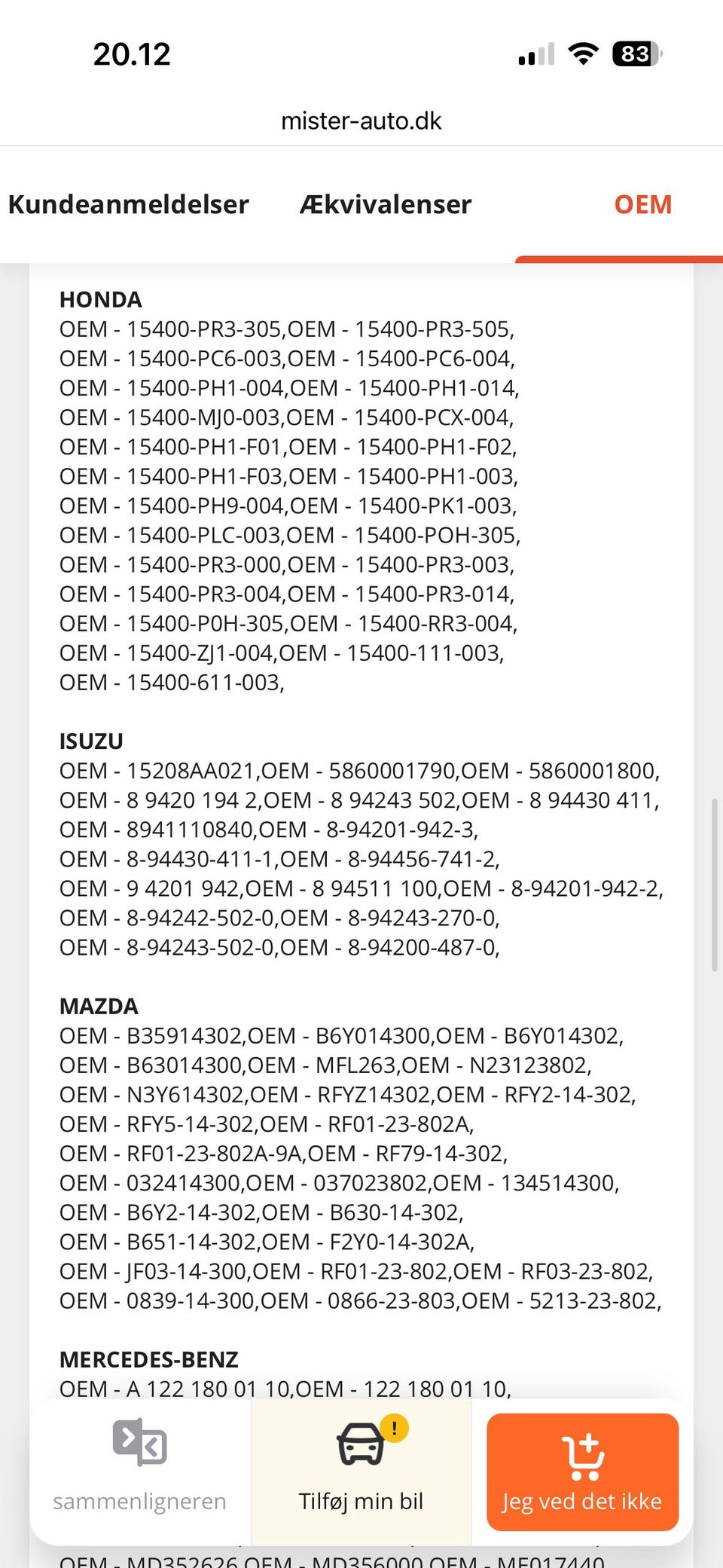723x1568 pixels.
Task: Switch to the Kundeanmeldelser tab
Action: pyautogui.click(x=128, y=204)
